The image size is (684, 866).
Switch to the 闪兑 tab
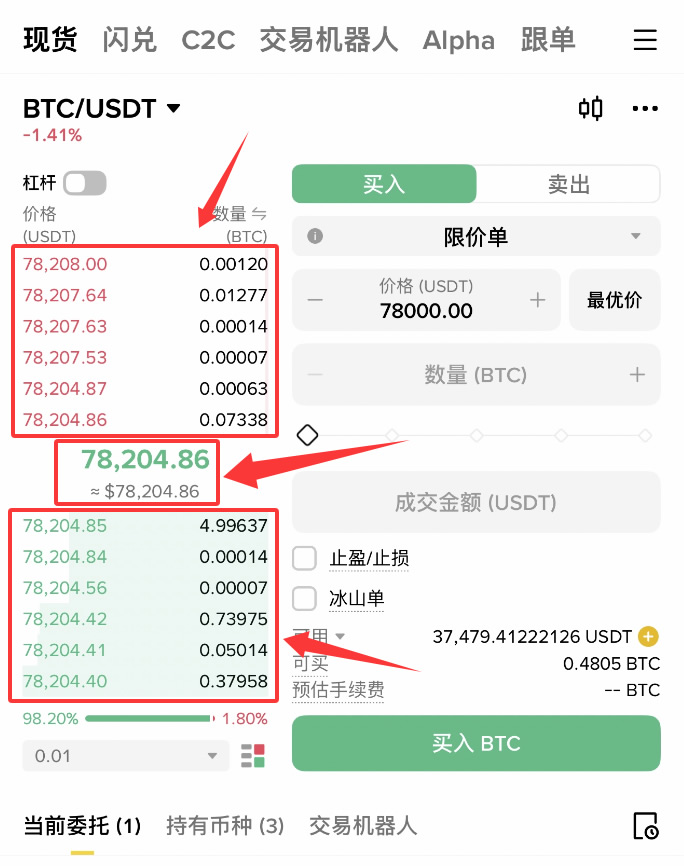click(129, 40)
